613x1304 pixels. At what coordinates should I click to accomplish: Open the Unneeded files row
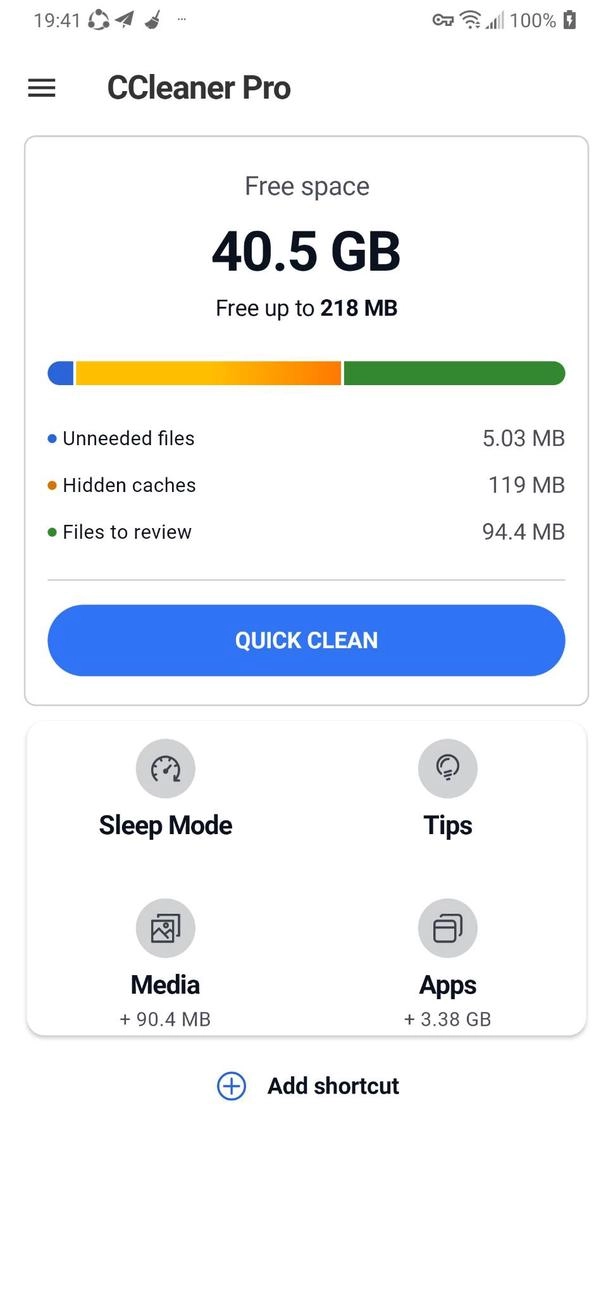[306, 438]
